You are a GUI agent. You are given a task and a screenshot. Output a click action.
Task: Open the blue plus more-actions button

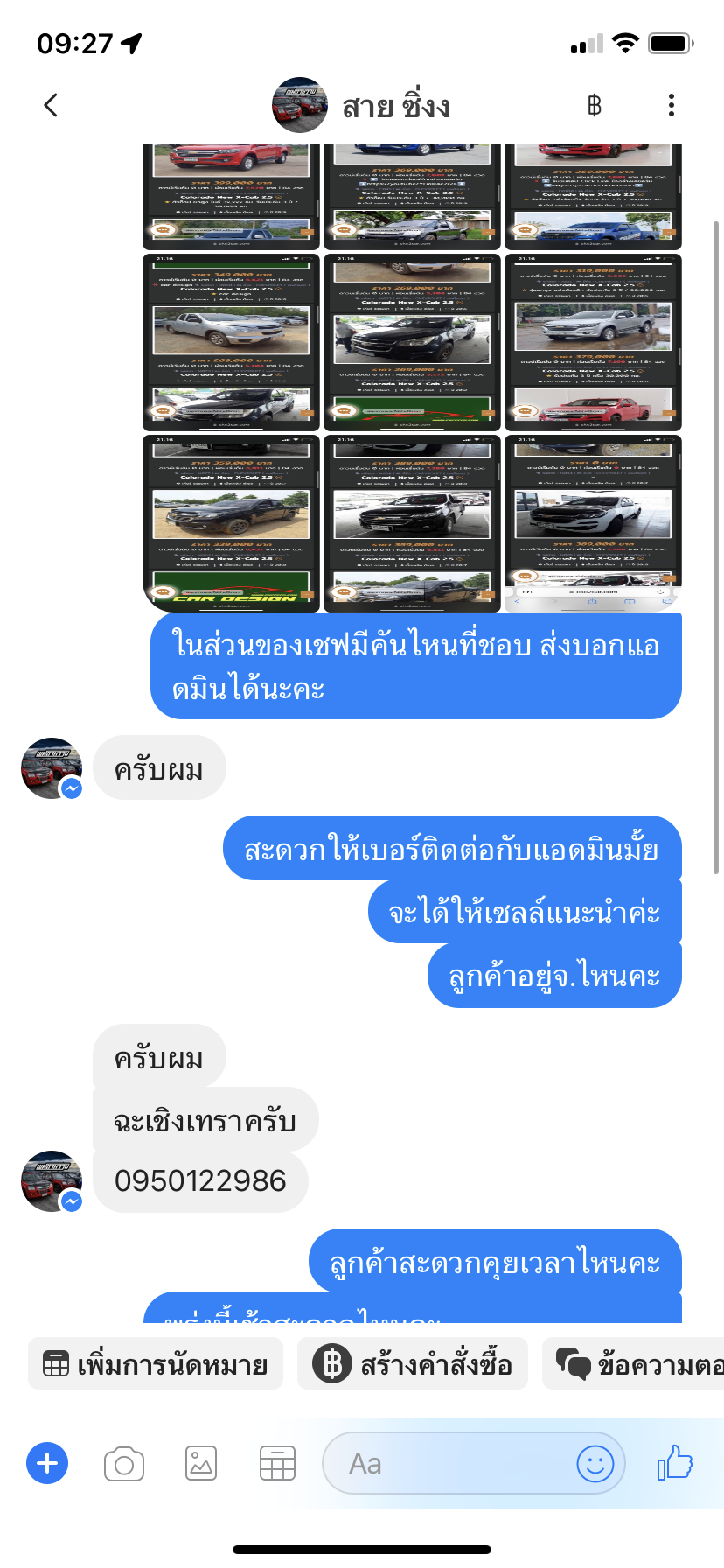tap(47, 1463)
